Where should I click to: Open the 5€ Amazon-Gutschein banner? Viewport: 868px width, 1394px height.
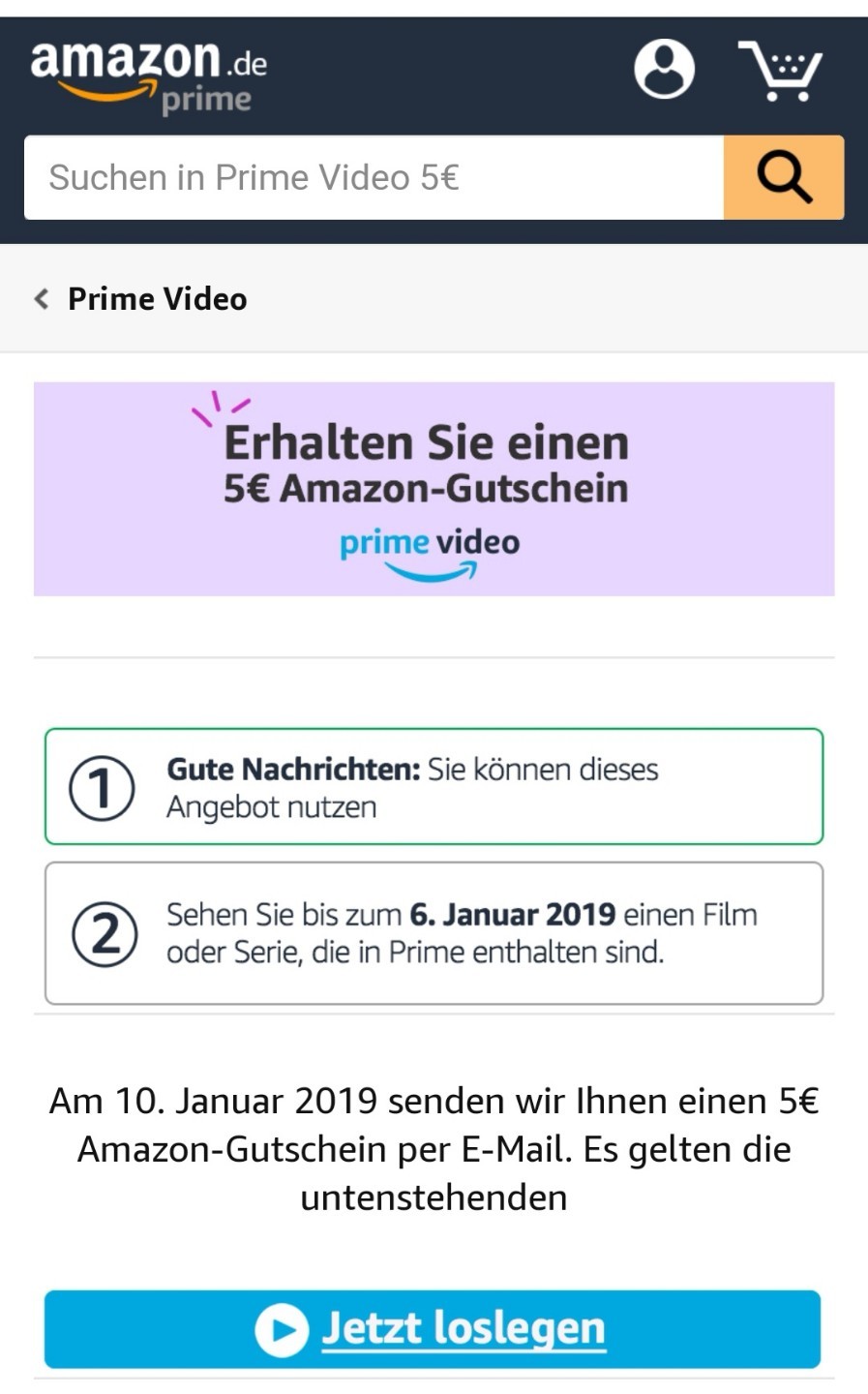(434, 489)
